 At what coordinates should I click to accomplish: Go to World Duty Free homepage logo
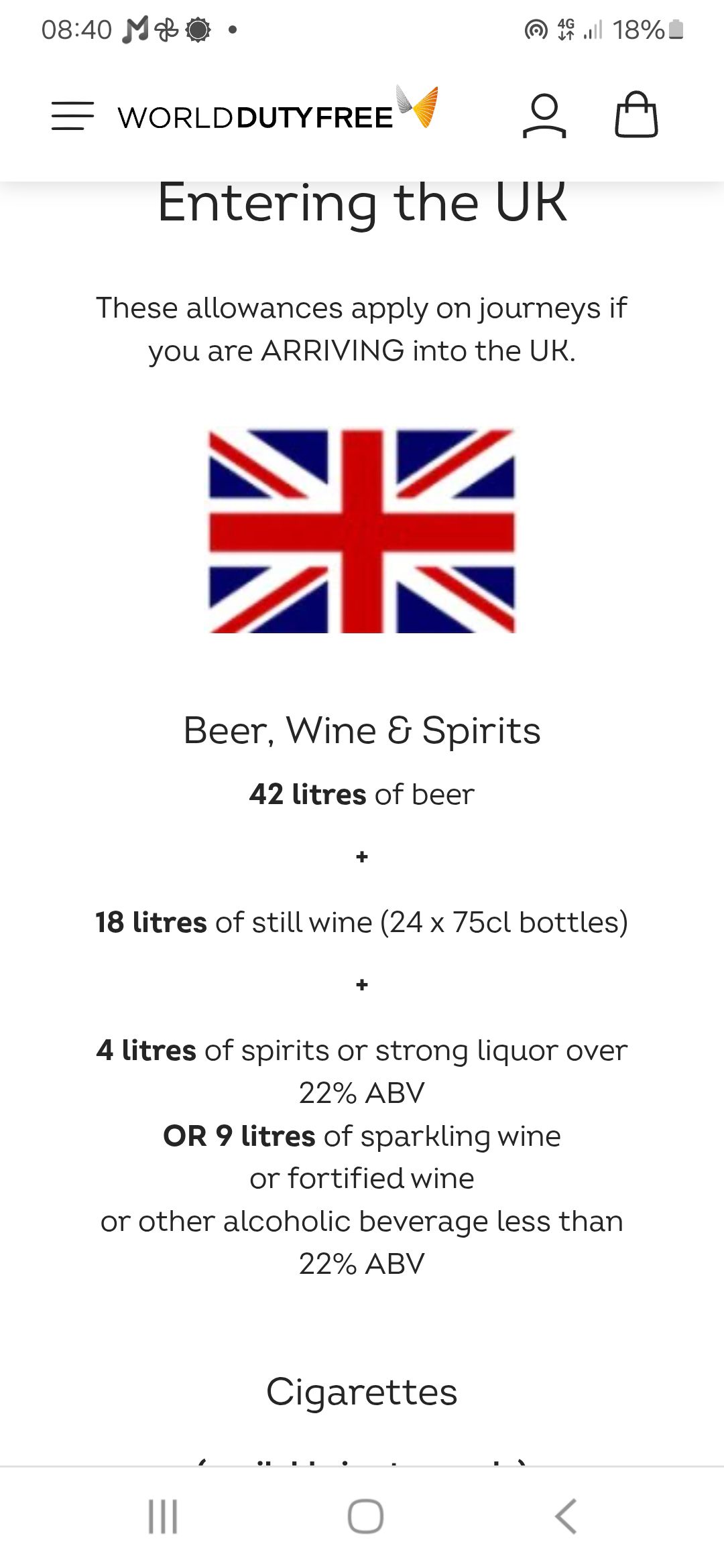coord(278,109)
